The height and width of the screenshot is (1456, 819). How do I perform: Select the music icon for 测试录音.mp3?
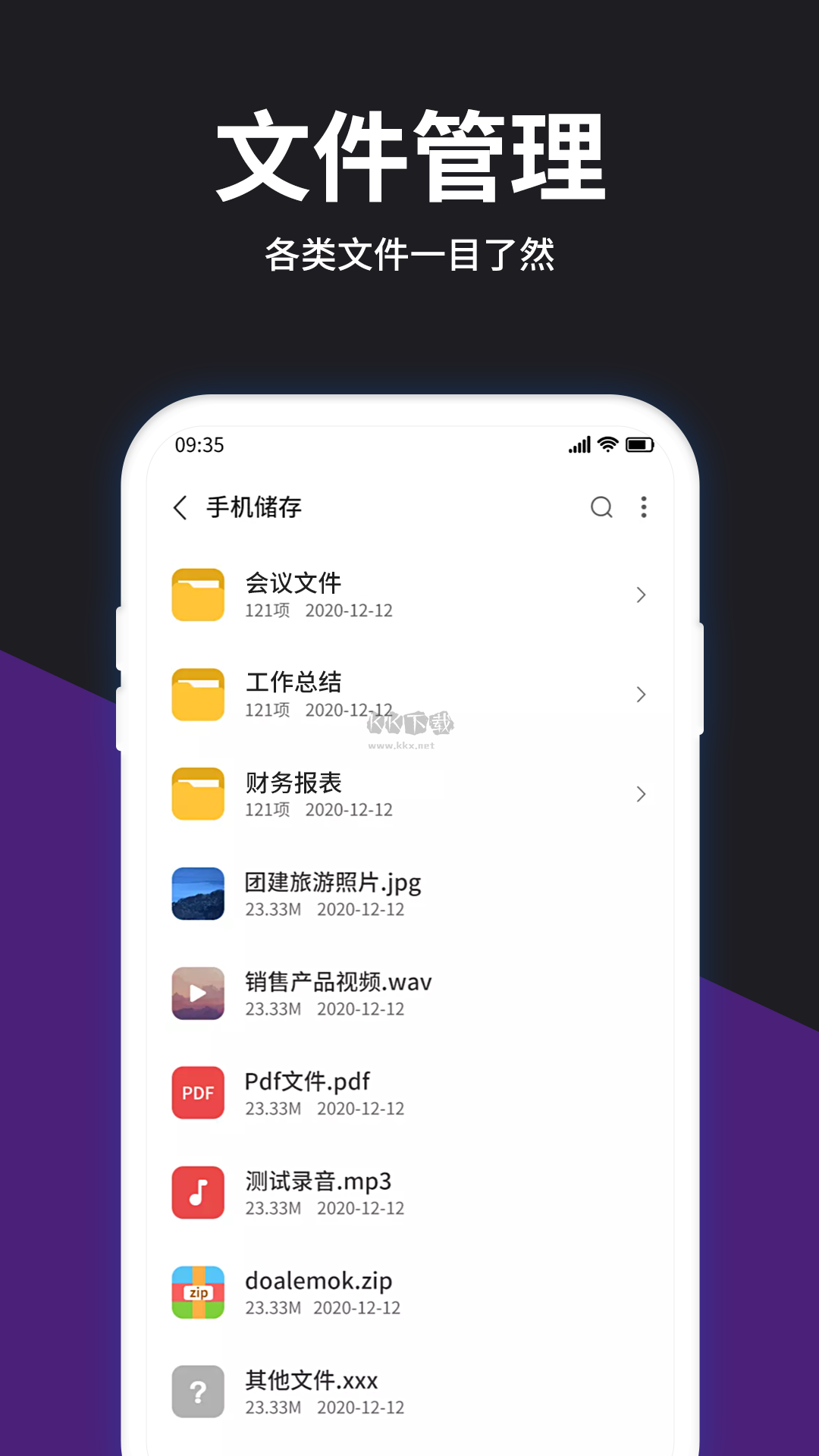click(x=198, y=1193)
